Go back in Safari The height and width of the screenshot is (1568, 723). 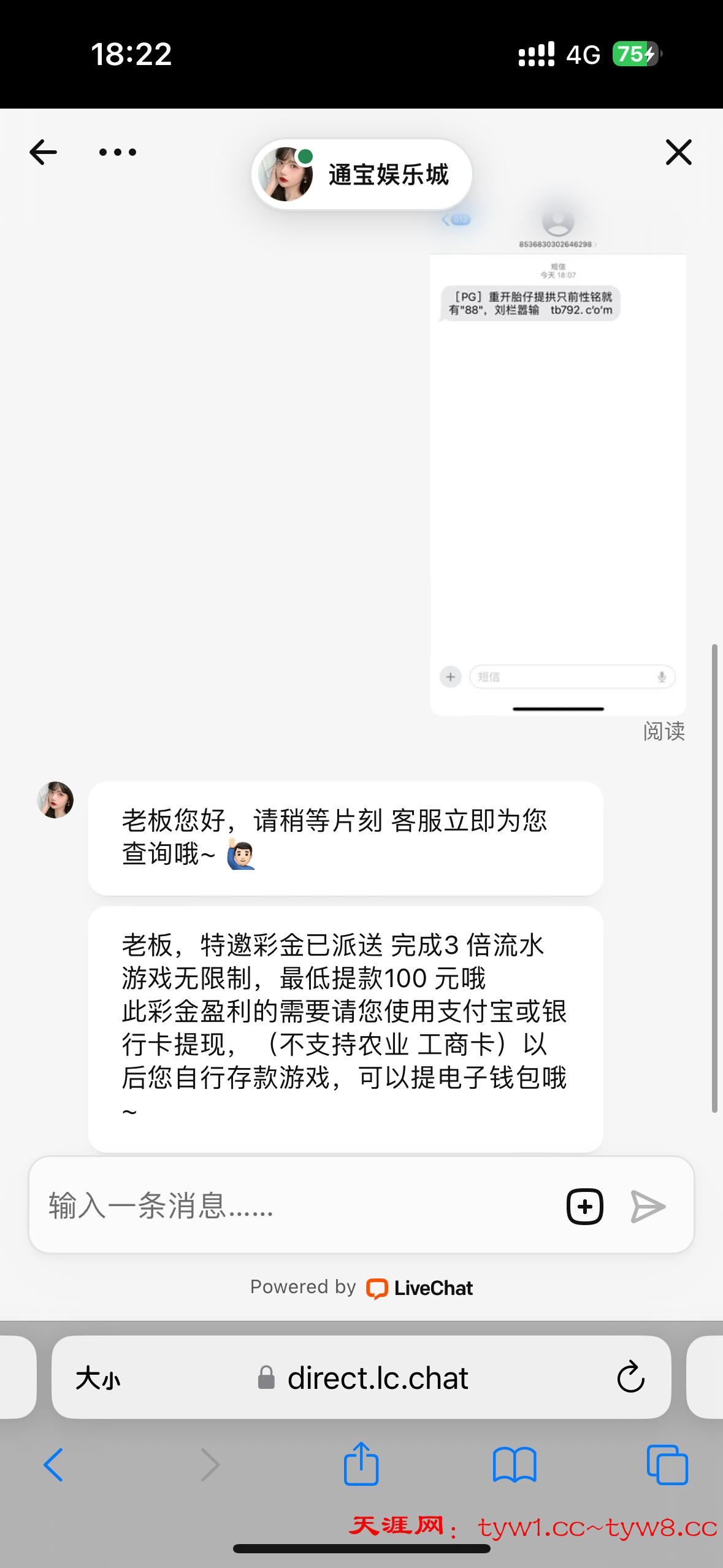click(x=53, y=1464)
